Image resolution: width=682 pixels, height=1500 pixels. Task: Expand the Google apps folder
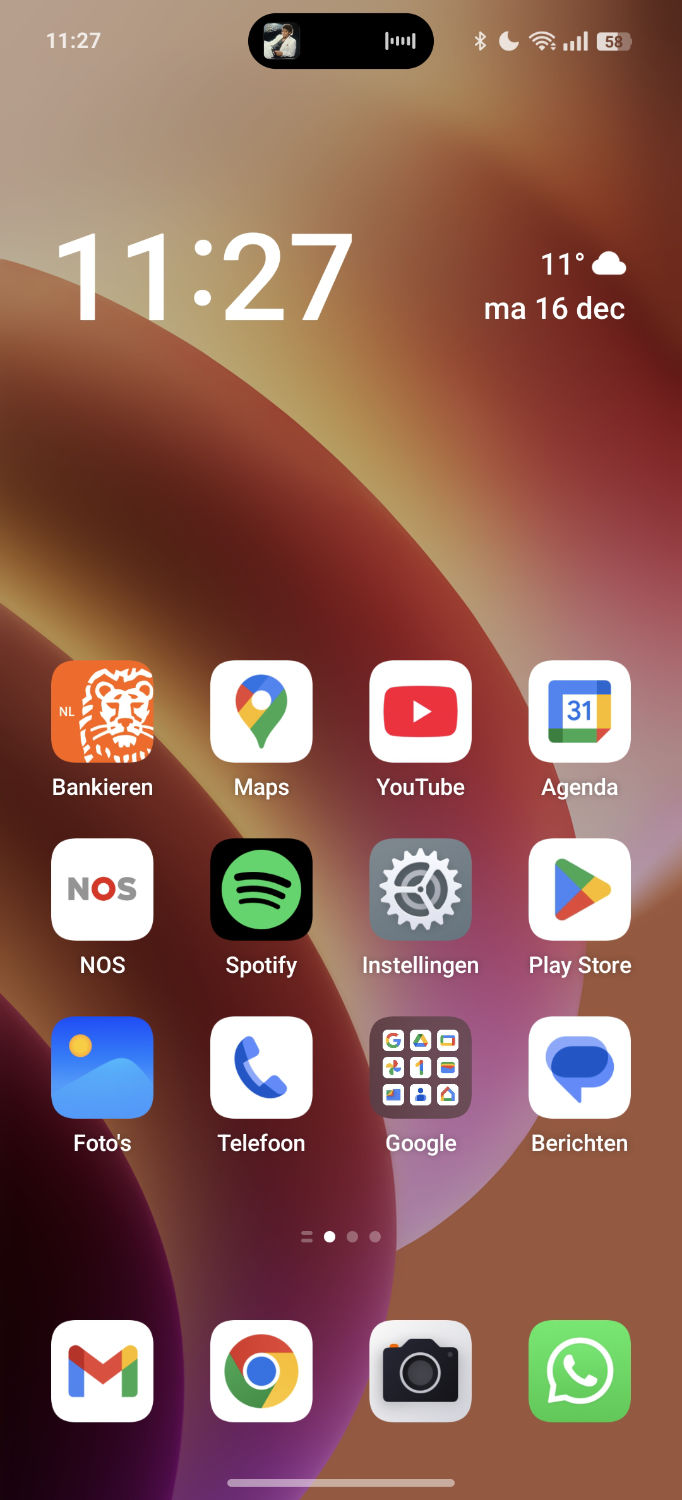pyautogui.click(x=420, y=1067)
